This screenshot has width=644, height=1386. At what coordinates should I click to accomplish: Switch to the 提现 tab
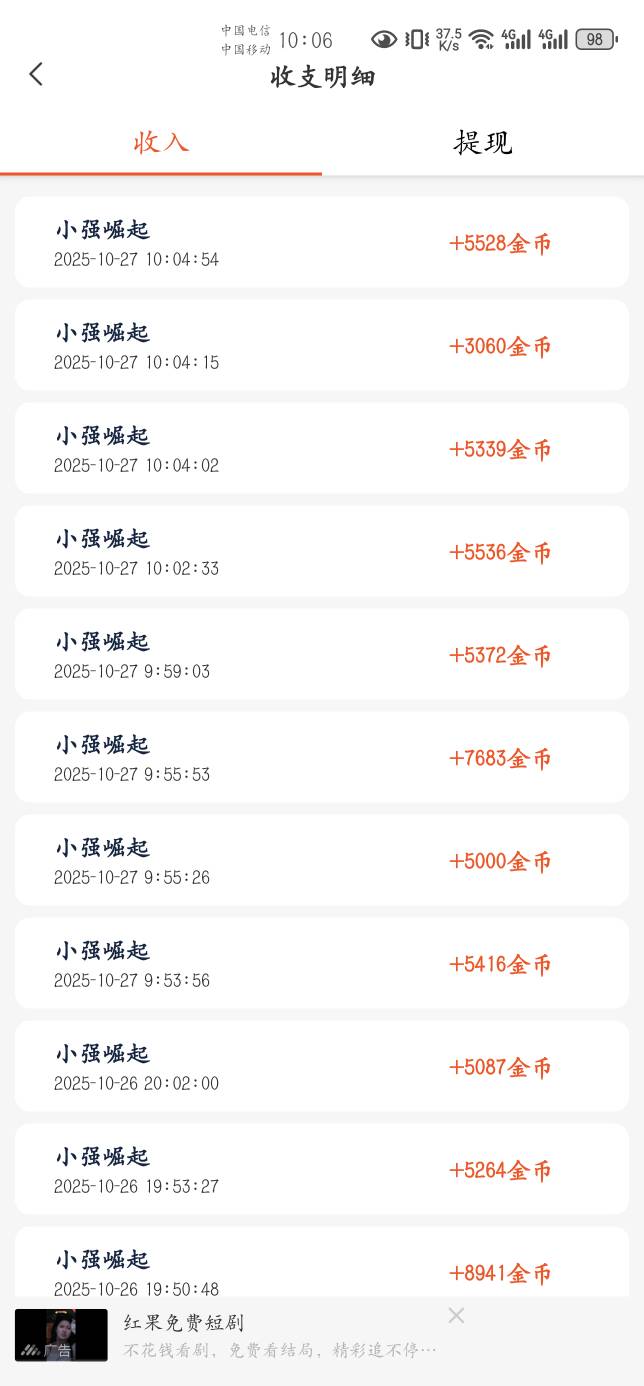click(483, 142)
